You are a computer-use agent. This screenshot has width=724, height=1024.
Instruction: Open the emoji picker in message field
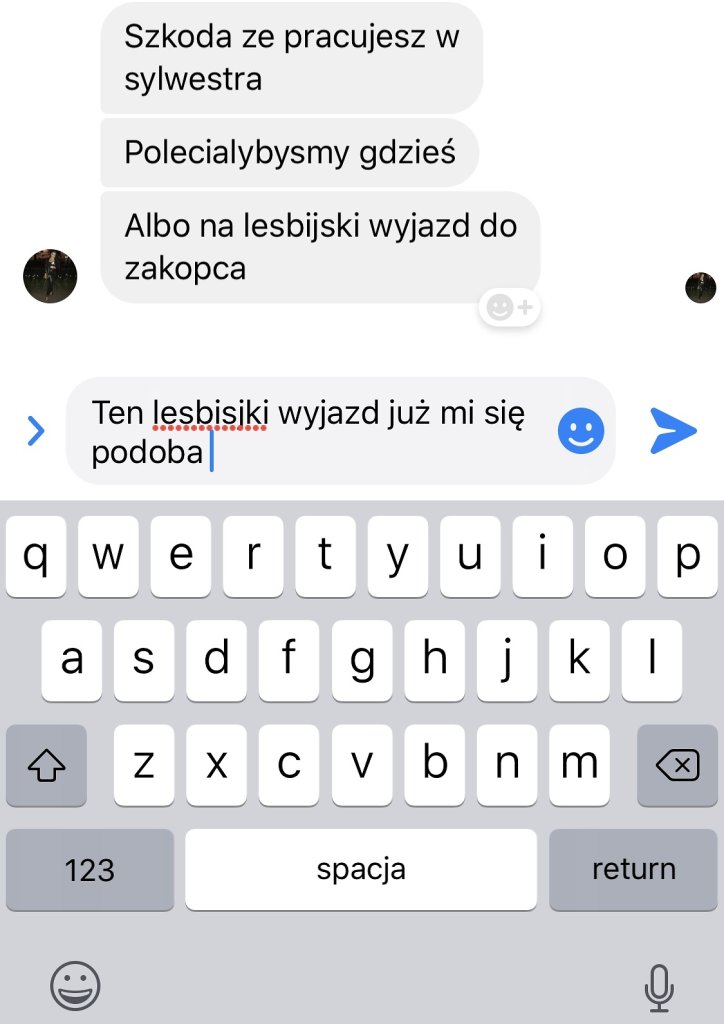coord(581,432)
